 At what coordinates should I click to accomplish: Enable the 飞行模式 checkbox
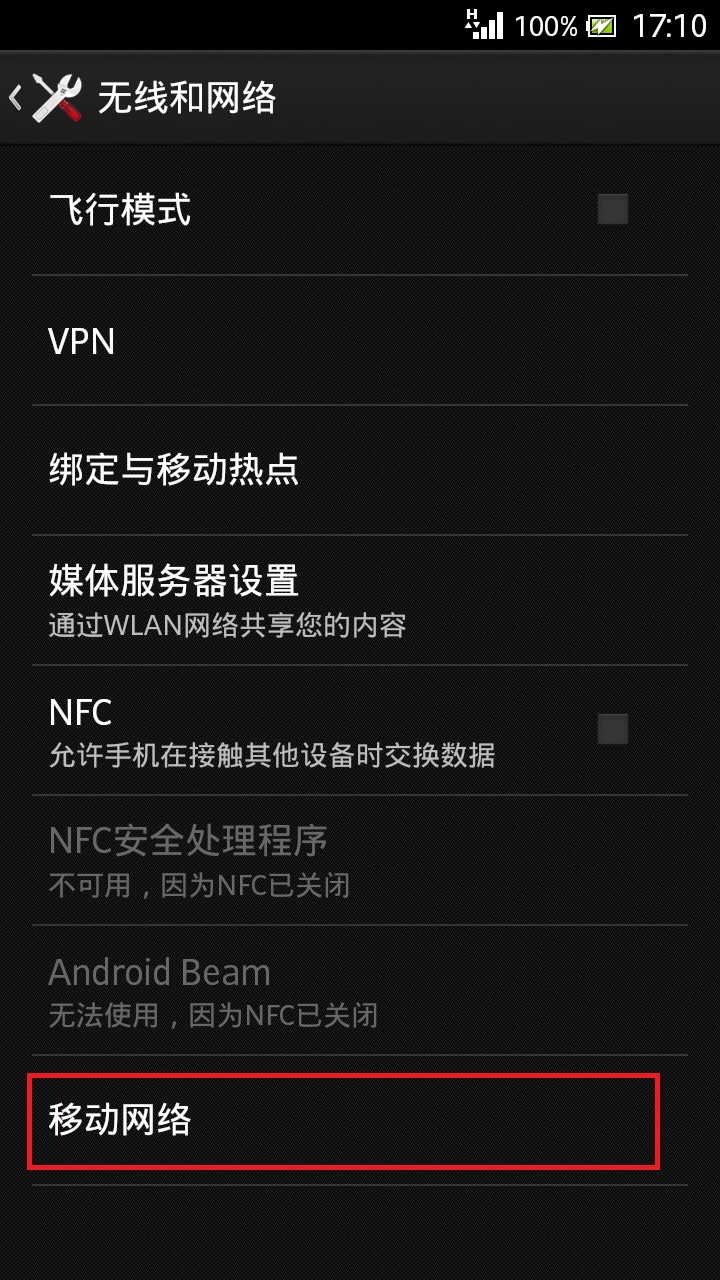(612, 210)
